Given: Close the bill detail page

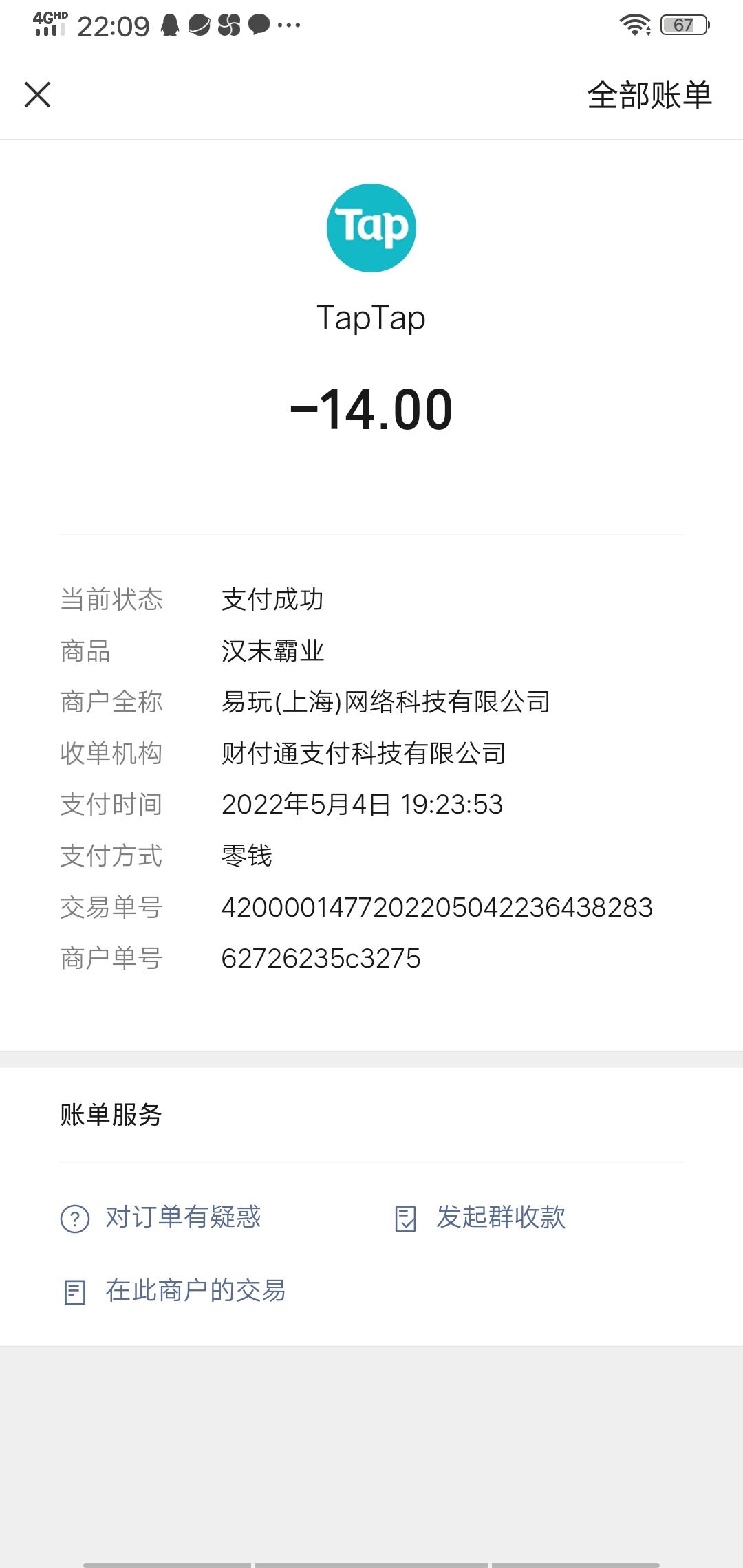Looking at the screenshot, I should pyautogui.click(x=37, y=94).
